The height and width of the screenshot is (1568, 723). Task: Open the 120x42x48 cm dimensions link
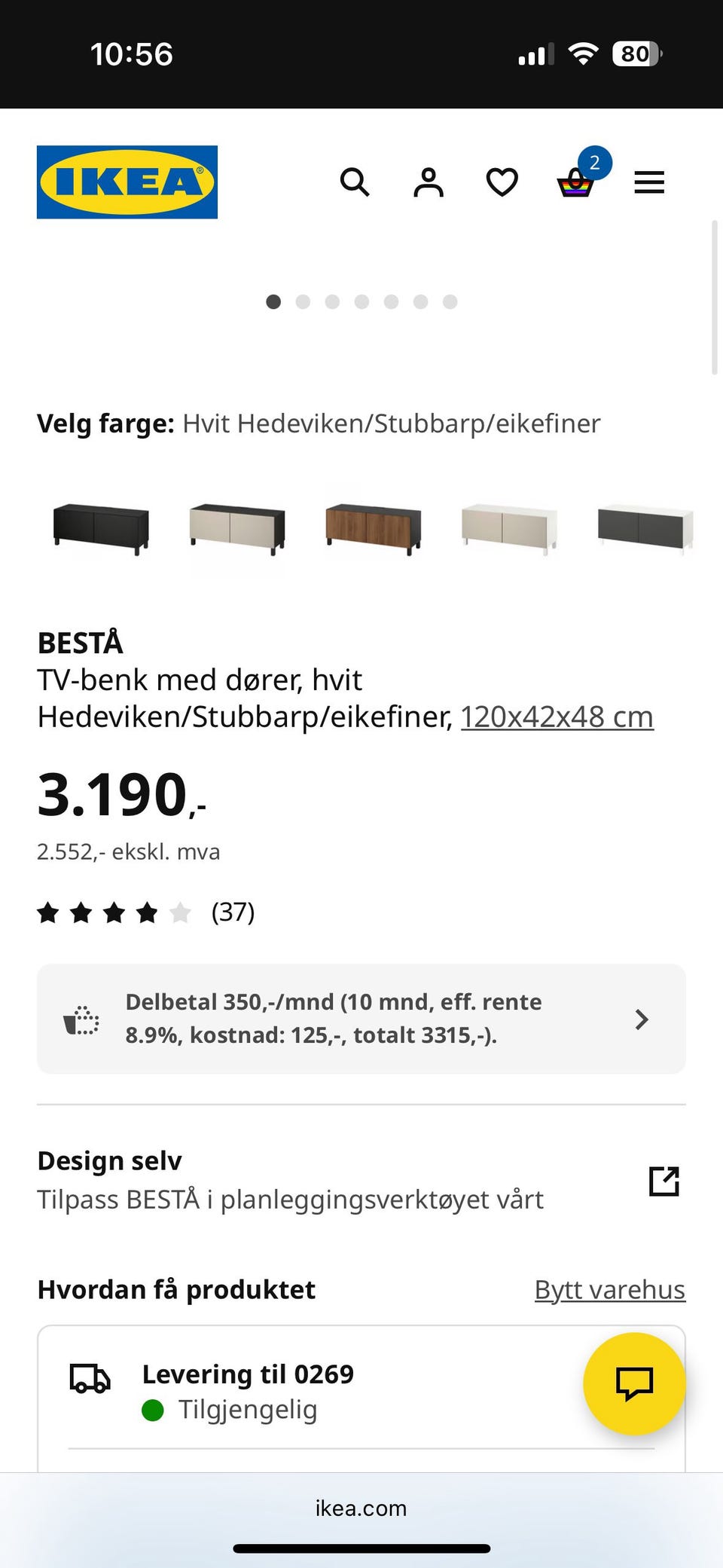pyautogui.click(x=556, y=716)
